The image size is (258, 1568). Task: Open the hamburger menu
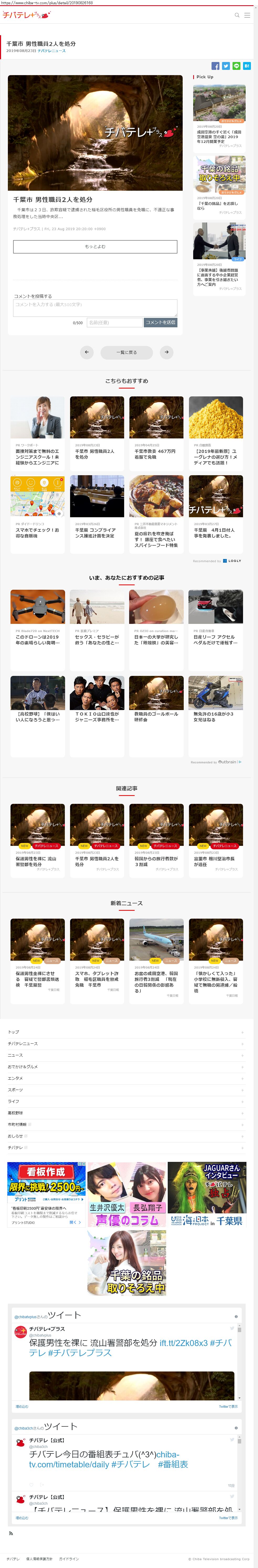(247, 15)
